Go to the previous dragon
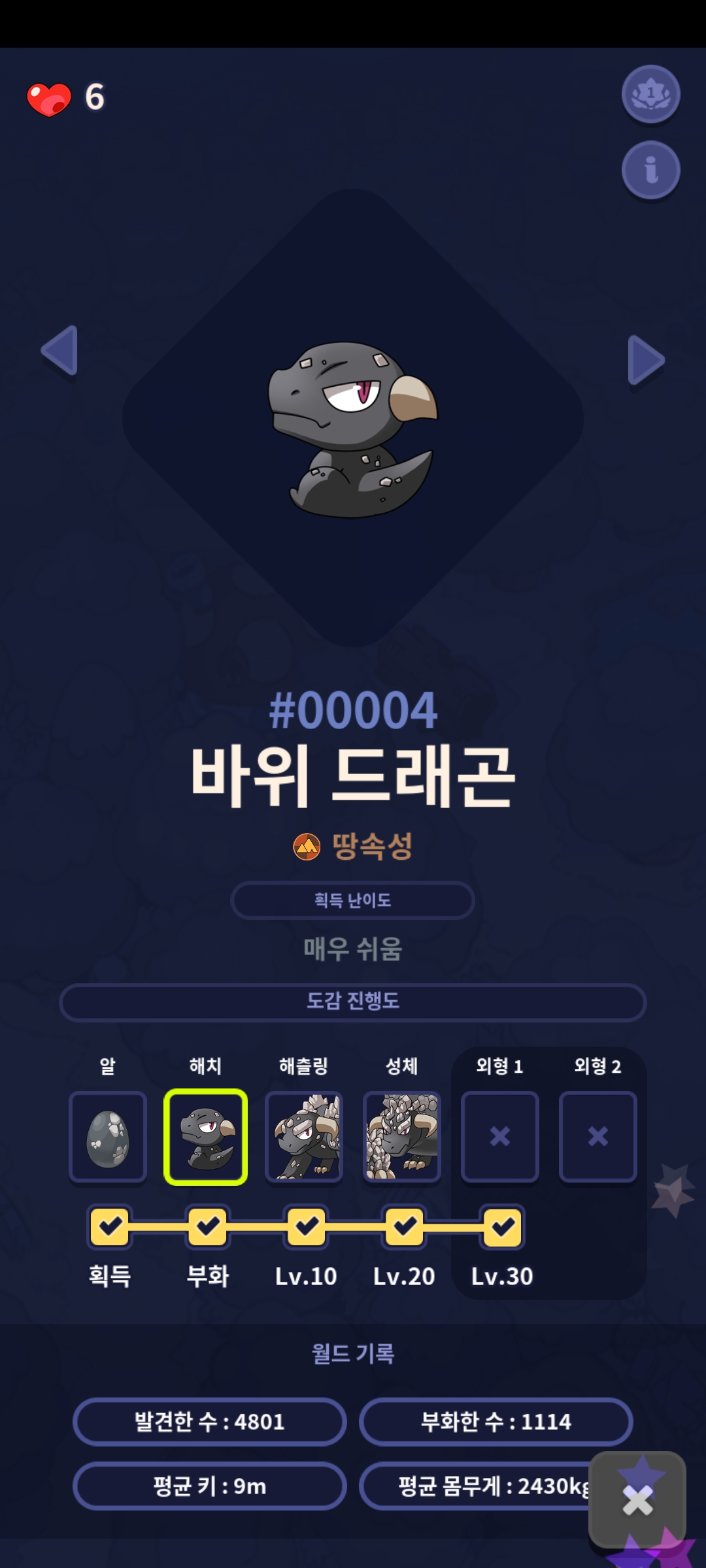706x1568 pixels. 60,351
